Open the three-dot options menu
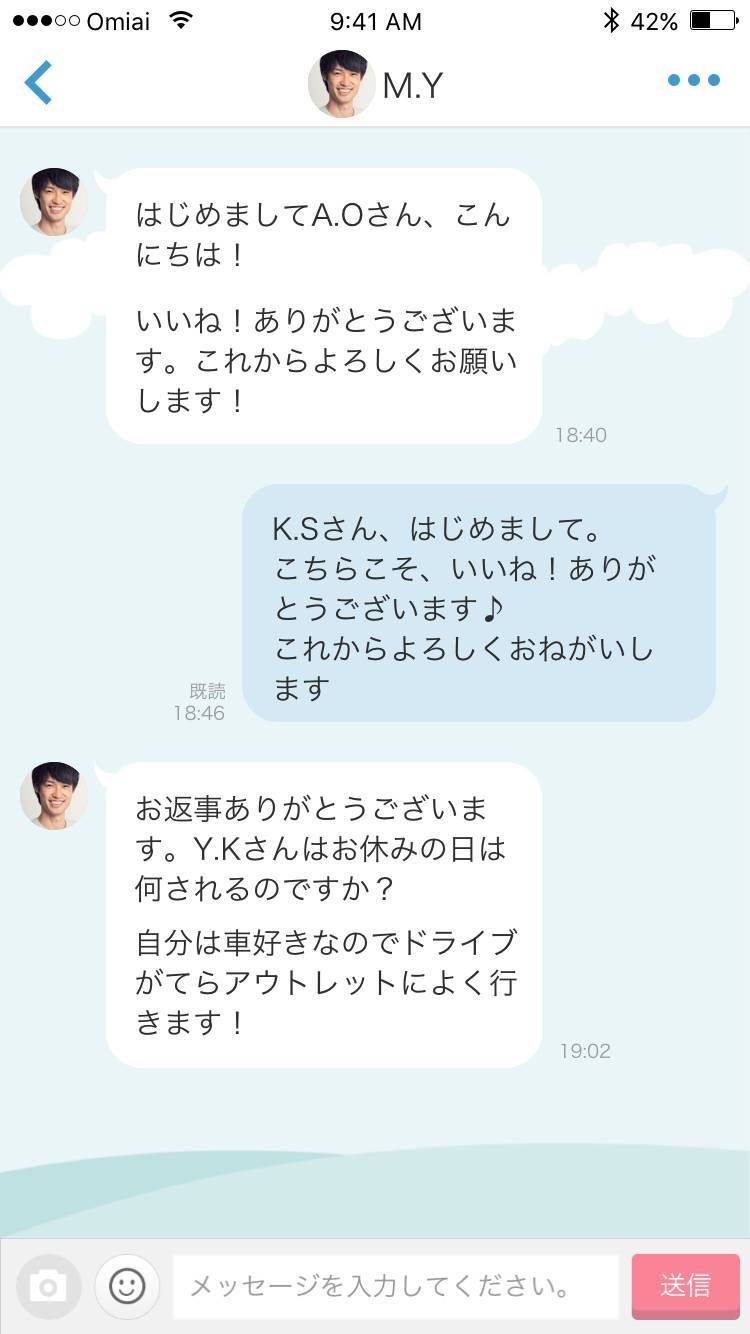Screen dimensions: 750x1334 (693, 81)
